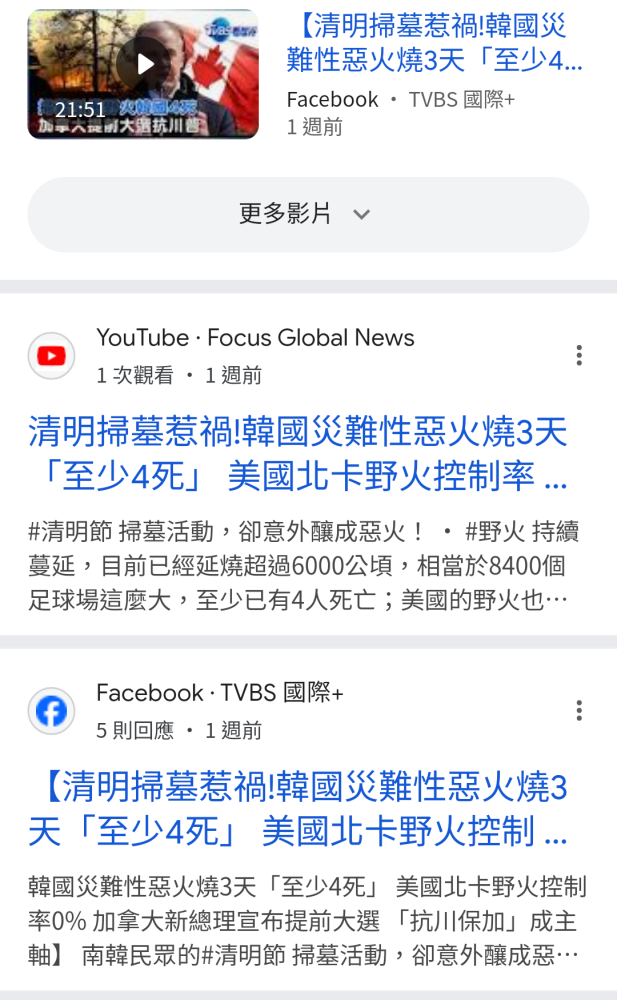This screenshot has height=1000, width=617.
Task: Open overflow menu for Focus Global News result
Action: click(x=579, y=355)
